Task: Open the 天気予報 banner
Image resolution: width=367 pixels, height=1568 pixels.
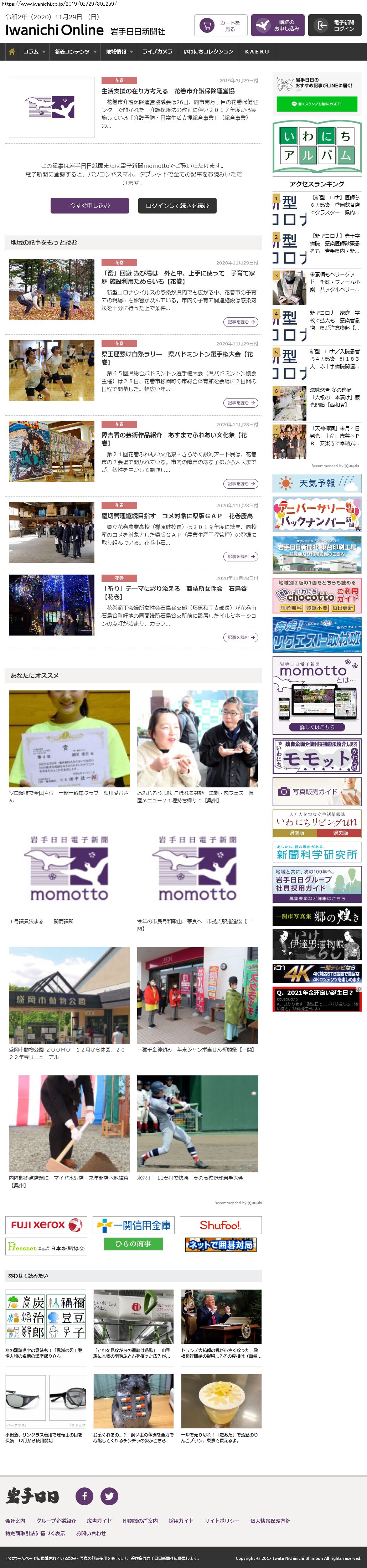Action: coord(316,483)
